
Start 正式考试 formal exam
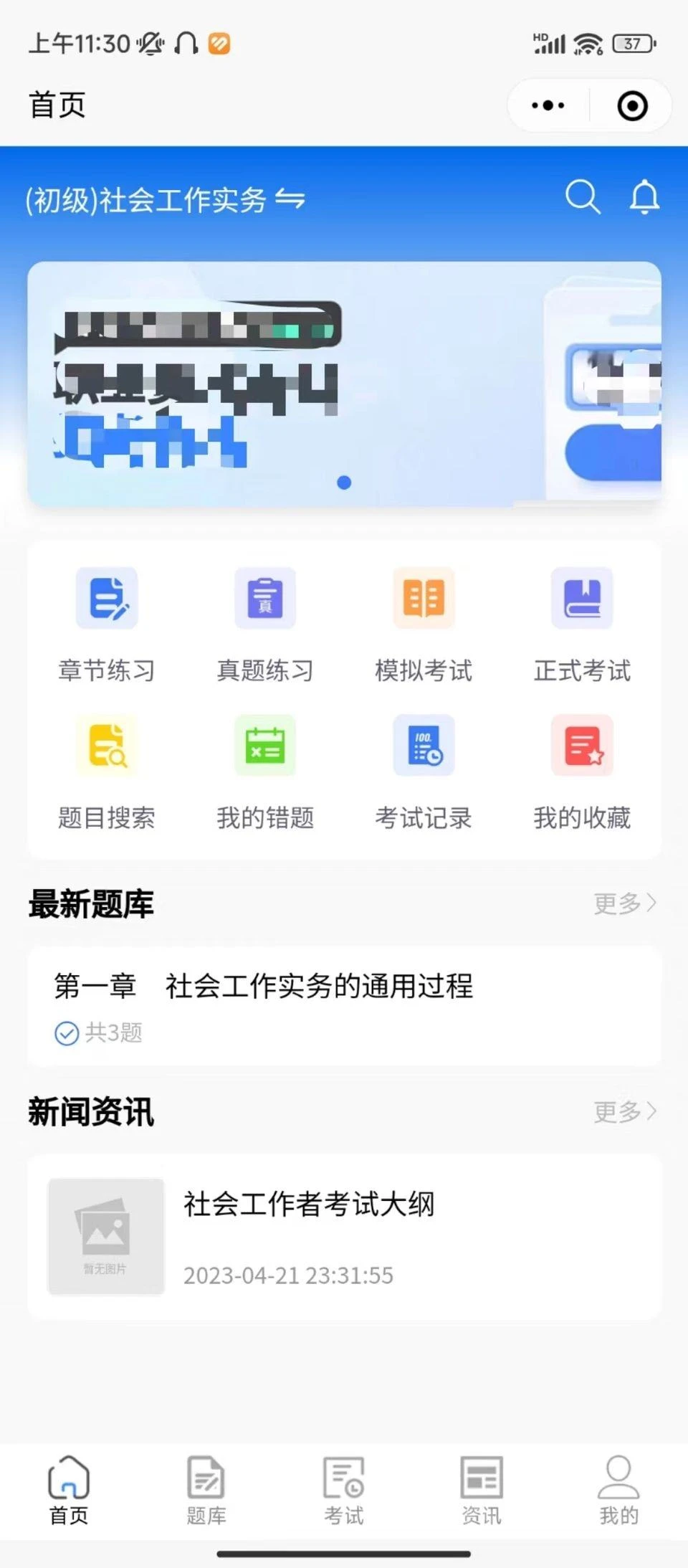tap(583, 624)
